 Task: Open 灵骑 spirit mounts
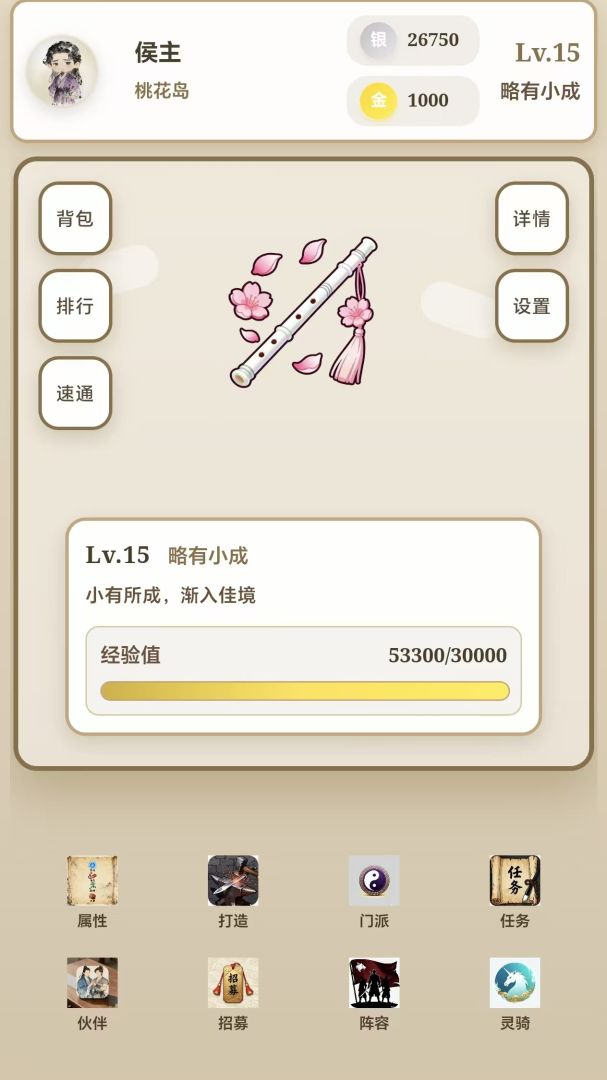(x=515, y=993)
